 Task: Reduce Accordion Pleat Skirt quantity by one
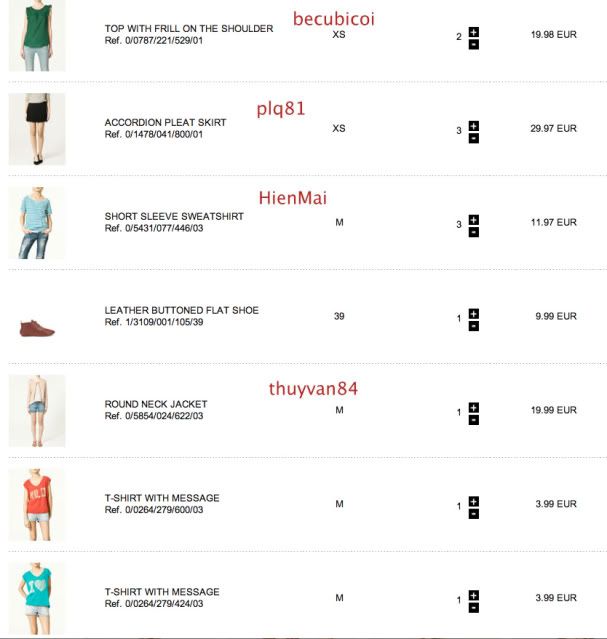tap(473, 137)
